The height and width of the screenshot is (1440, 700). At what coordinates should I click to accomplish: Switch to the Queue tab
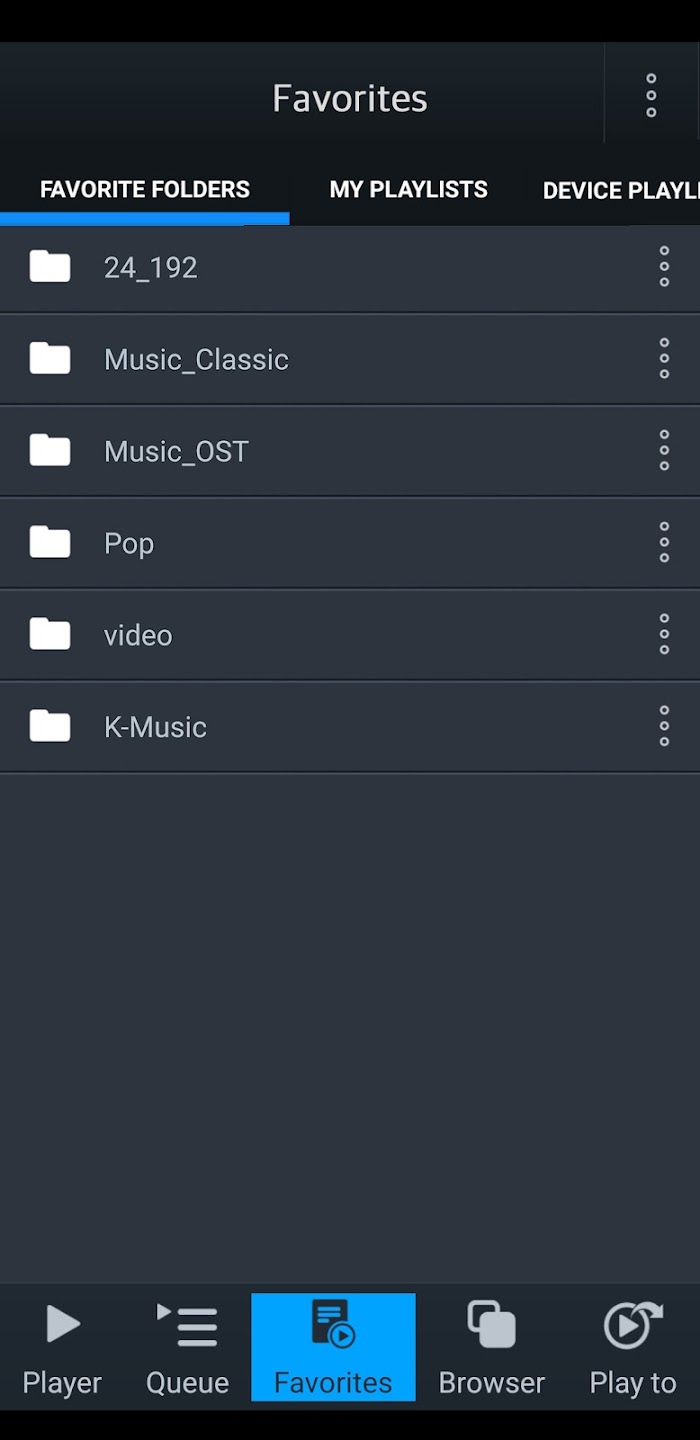tap(188, 1348)
